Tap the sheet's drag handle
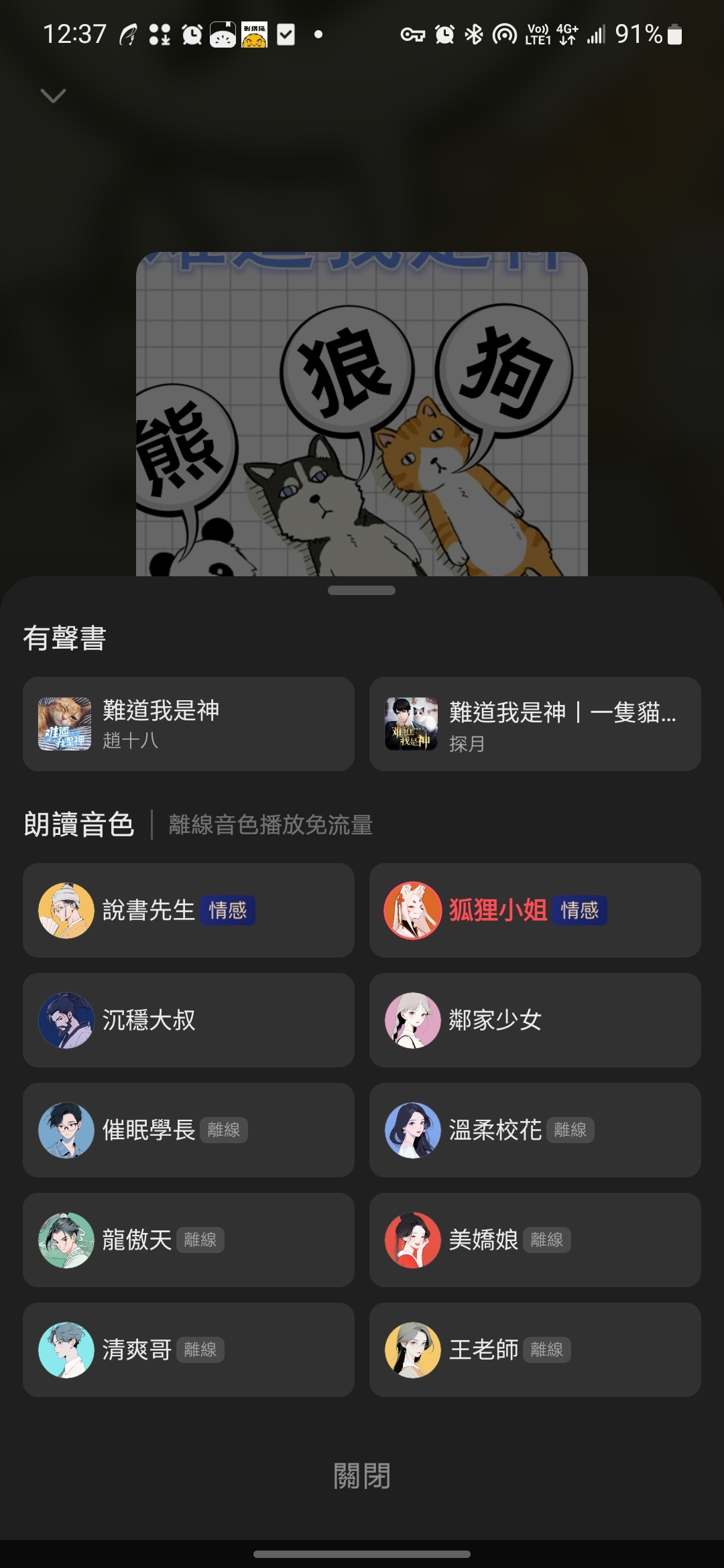The image size is (724, 1568). 362,590
